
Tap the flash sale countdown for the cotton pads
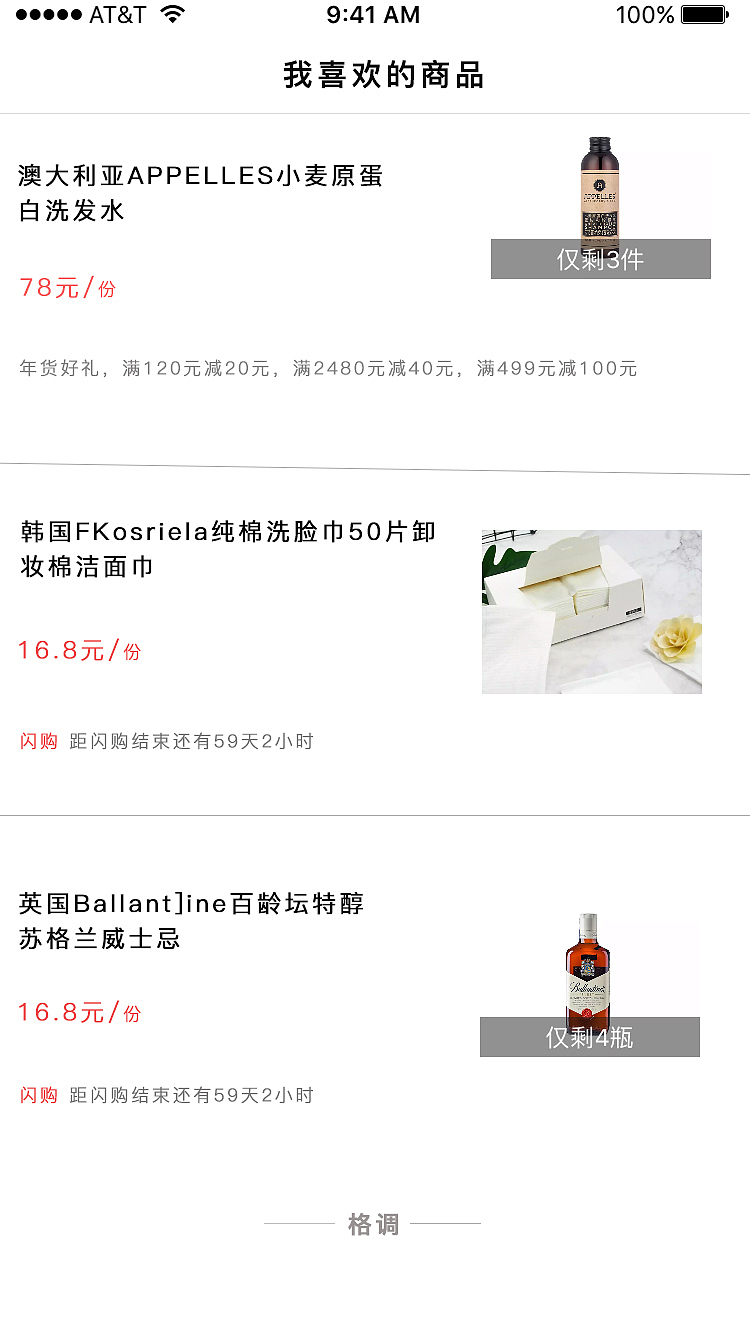(191, 741)
